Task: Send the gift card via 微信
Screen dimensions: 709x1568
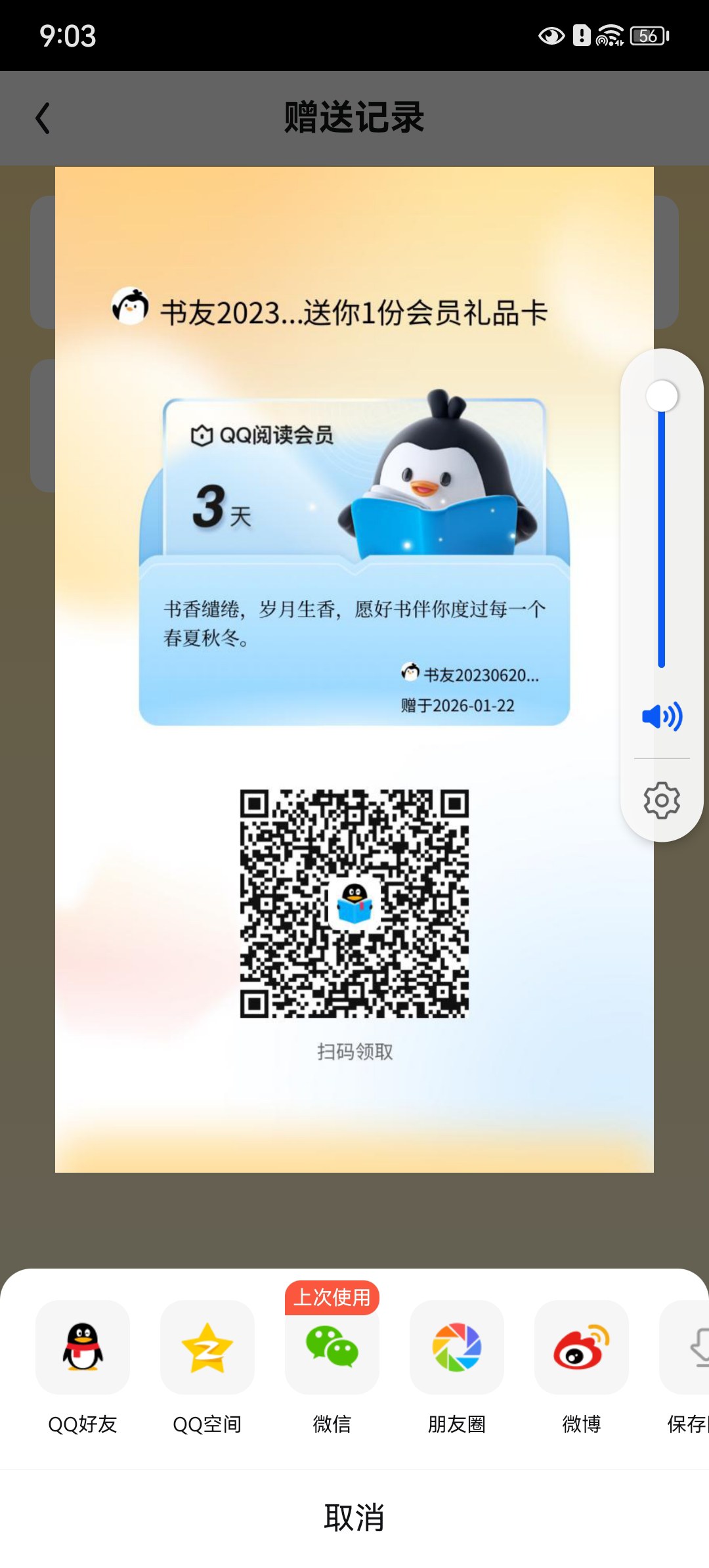Action: [x=332, y=1347]
